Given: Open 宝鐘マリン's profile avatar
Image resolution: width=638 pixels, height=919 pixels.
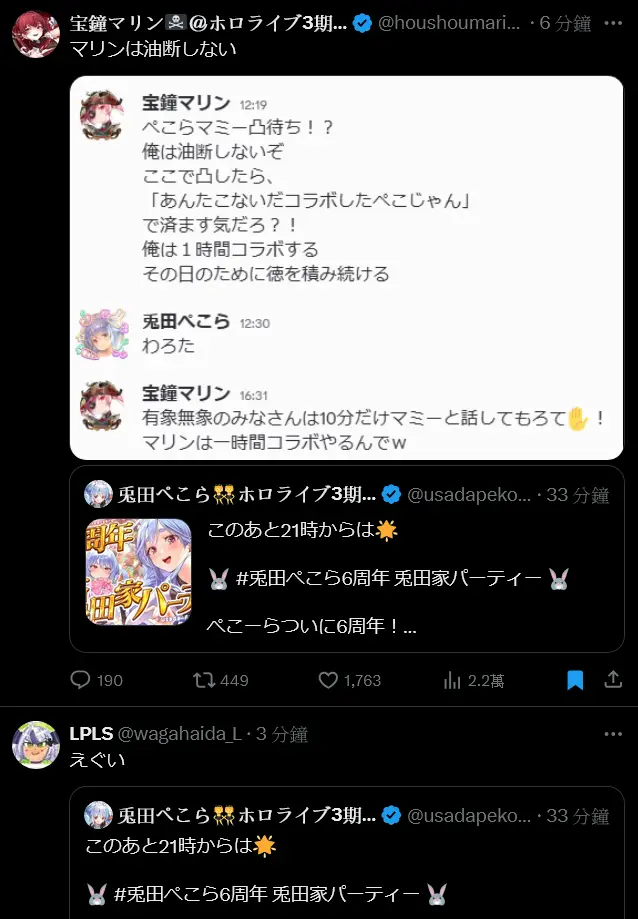Looking at the screenshot, I should (35, 36).
